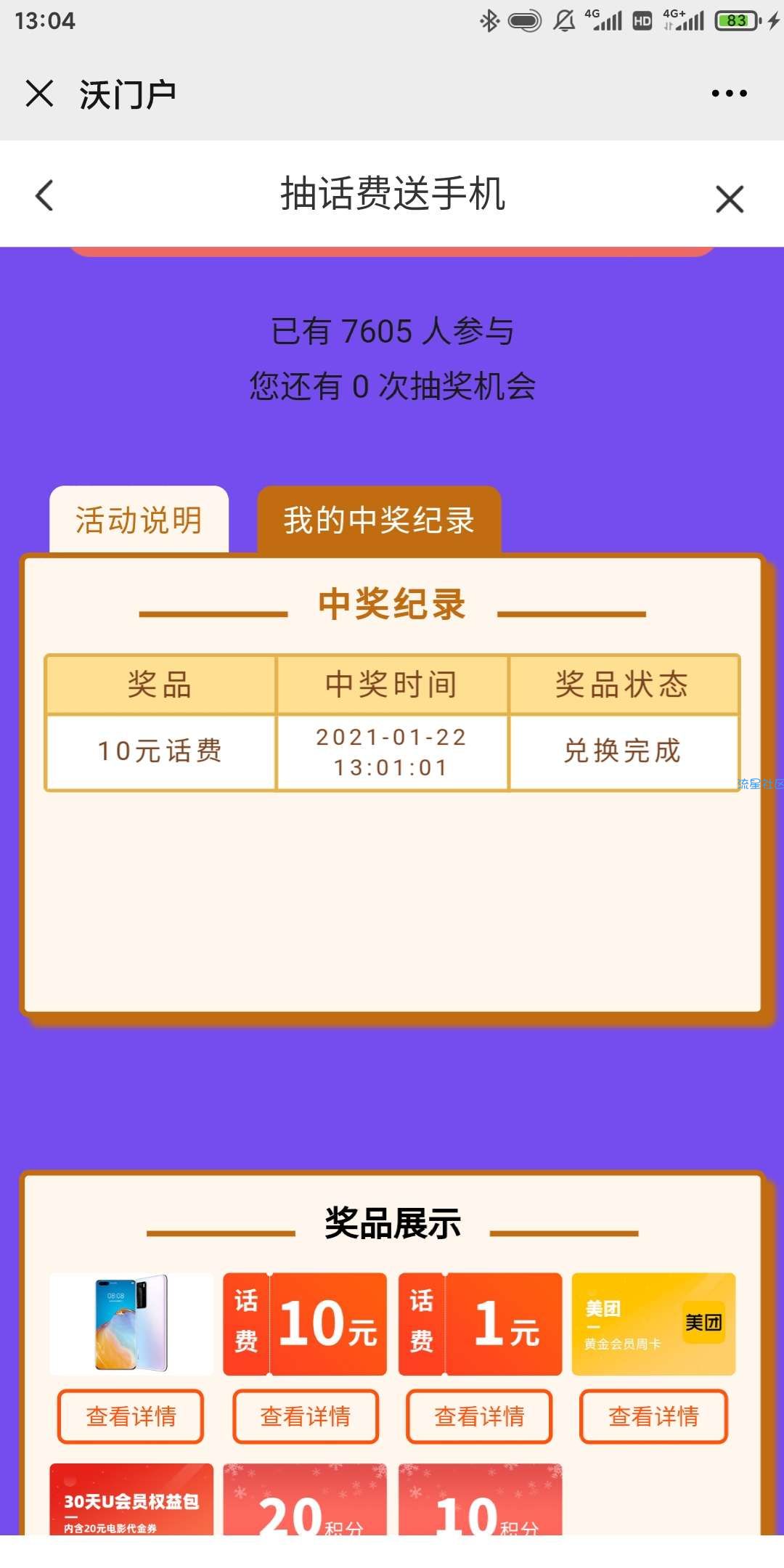
Task: Check details for the 美团 黄金会员周卡
Action: point(653,1416)
